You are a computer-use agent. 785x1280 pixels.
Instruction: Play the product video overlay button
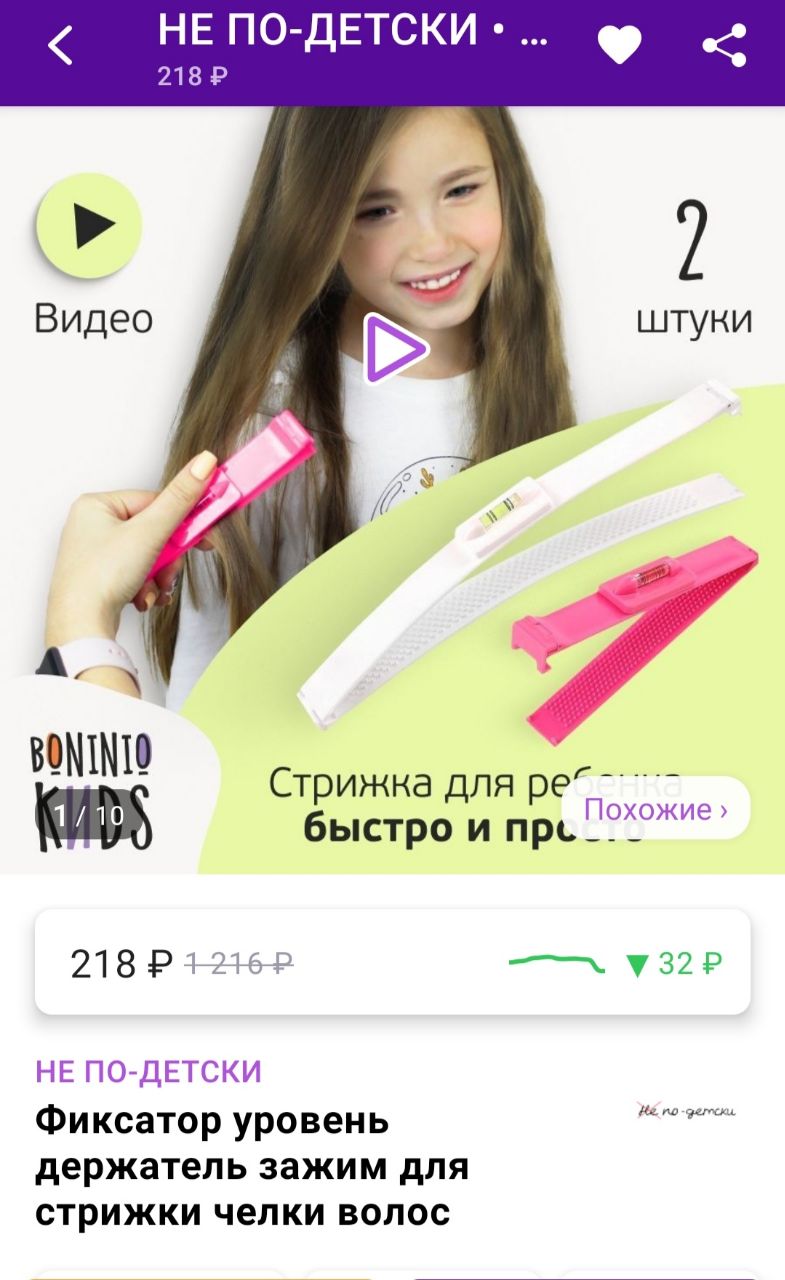click(x=395, y=348)
